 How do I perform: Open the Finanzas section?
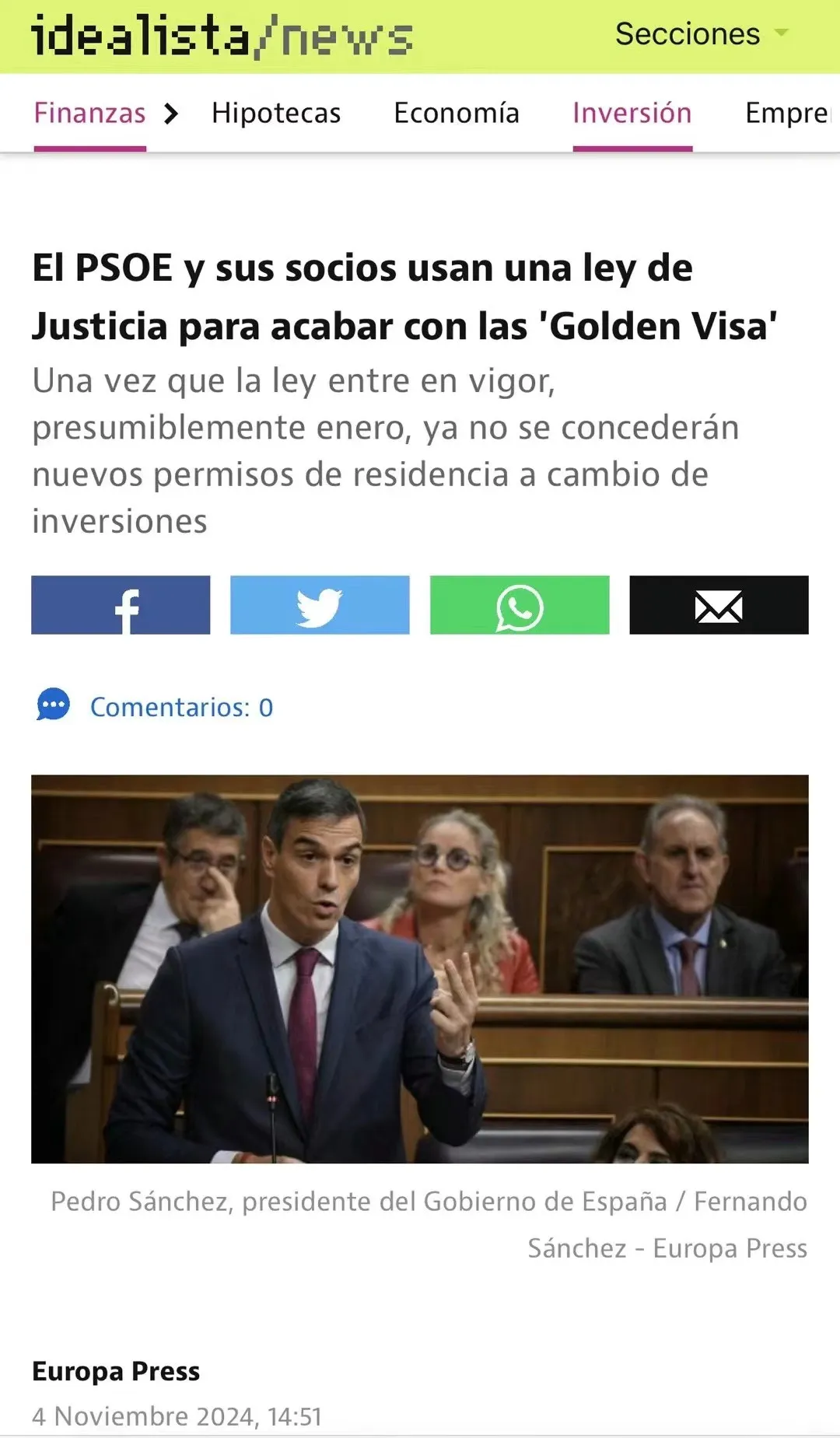[x=89, y=114]
